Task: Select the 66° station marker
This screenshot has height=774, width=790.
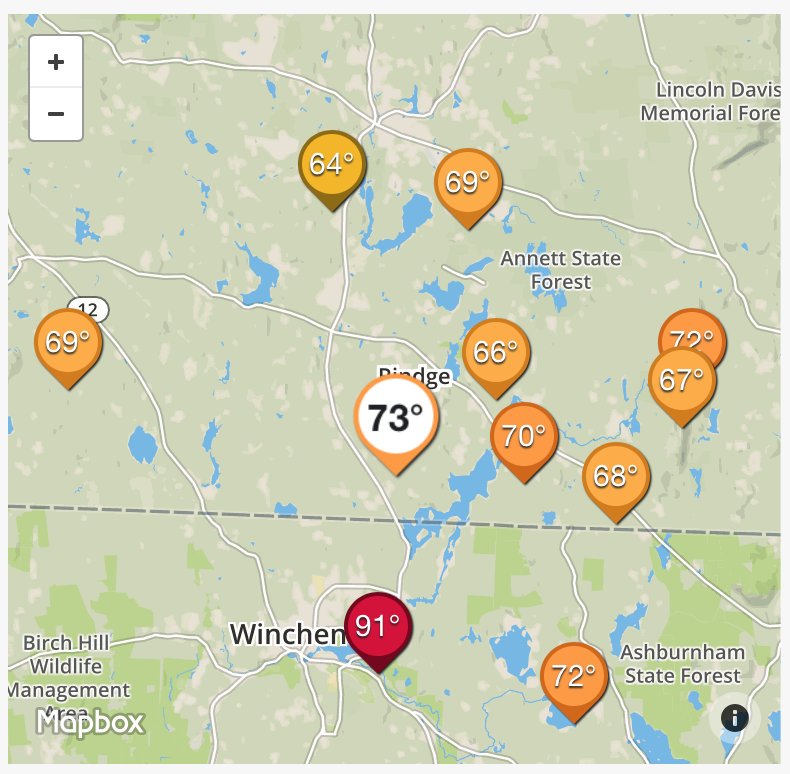Action: tap(496, 353)
